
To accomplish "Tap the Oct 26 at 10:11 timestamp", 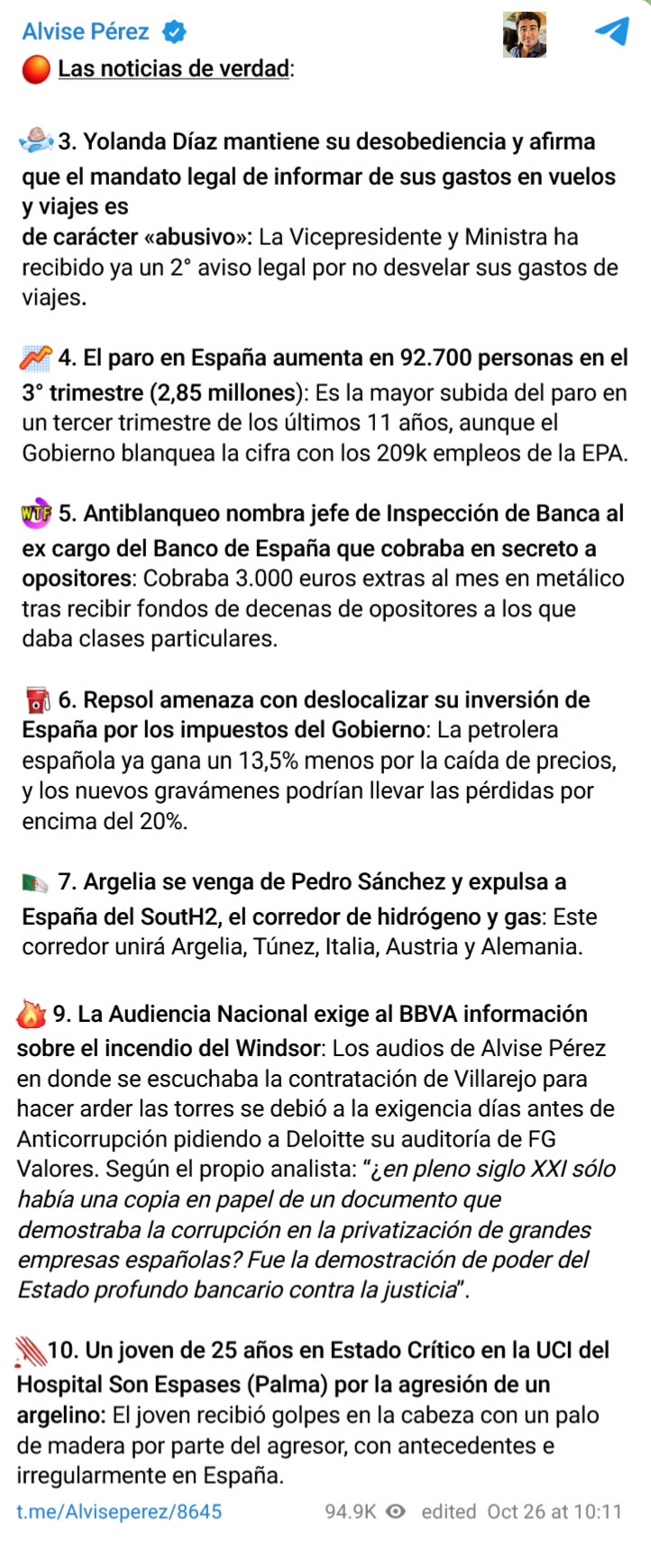I will point(554,1511).
